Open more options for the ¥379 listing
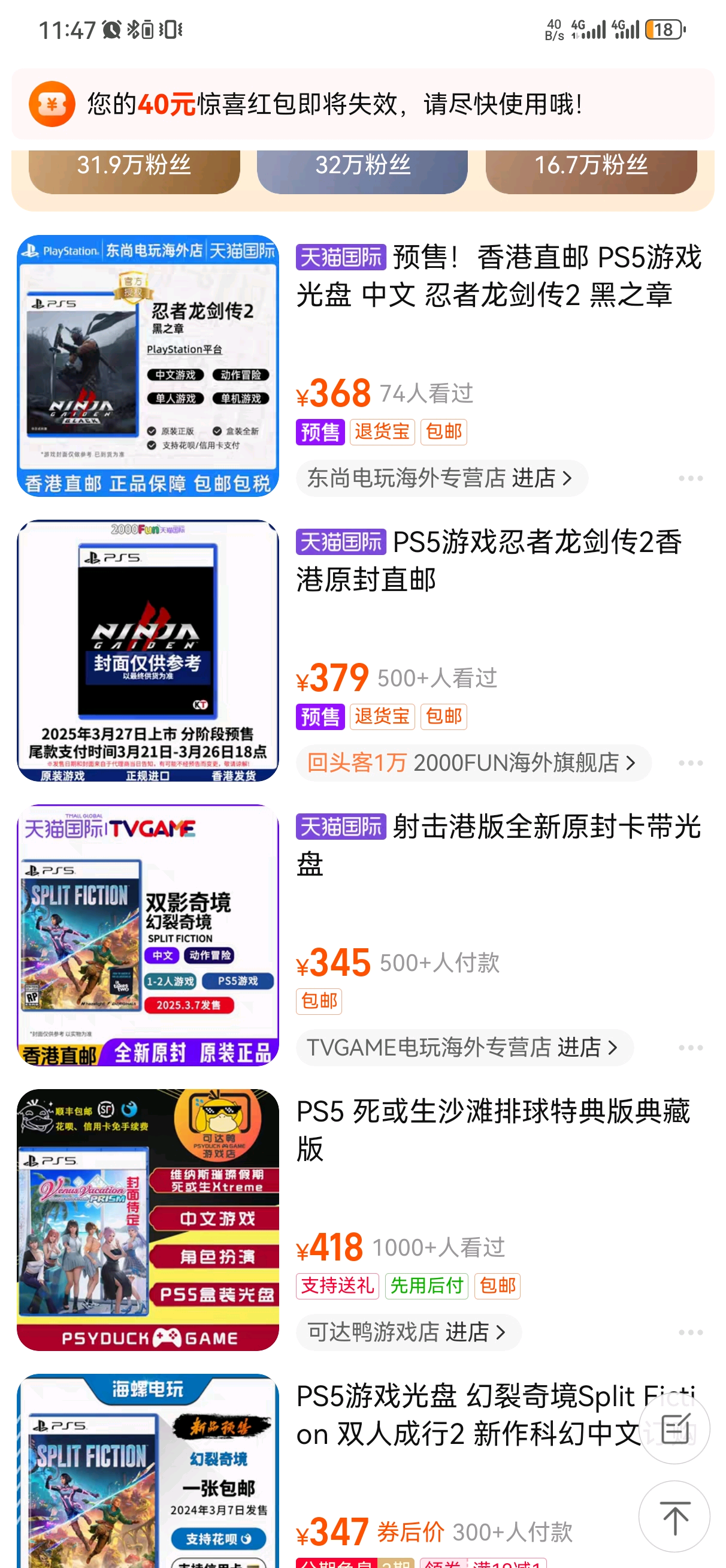Viewport: 726px width, 1568px height. pyautogui.click(x=690, y=763)
